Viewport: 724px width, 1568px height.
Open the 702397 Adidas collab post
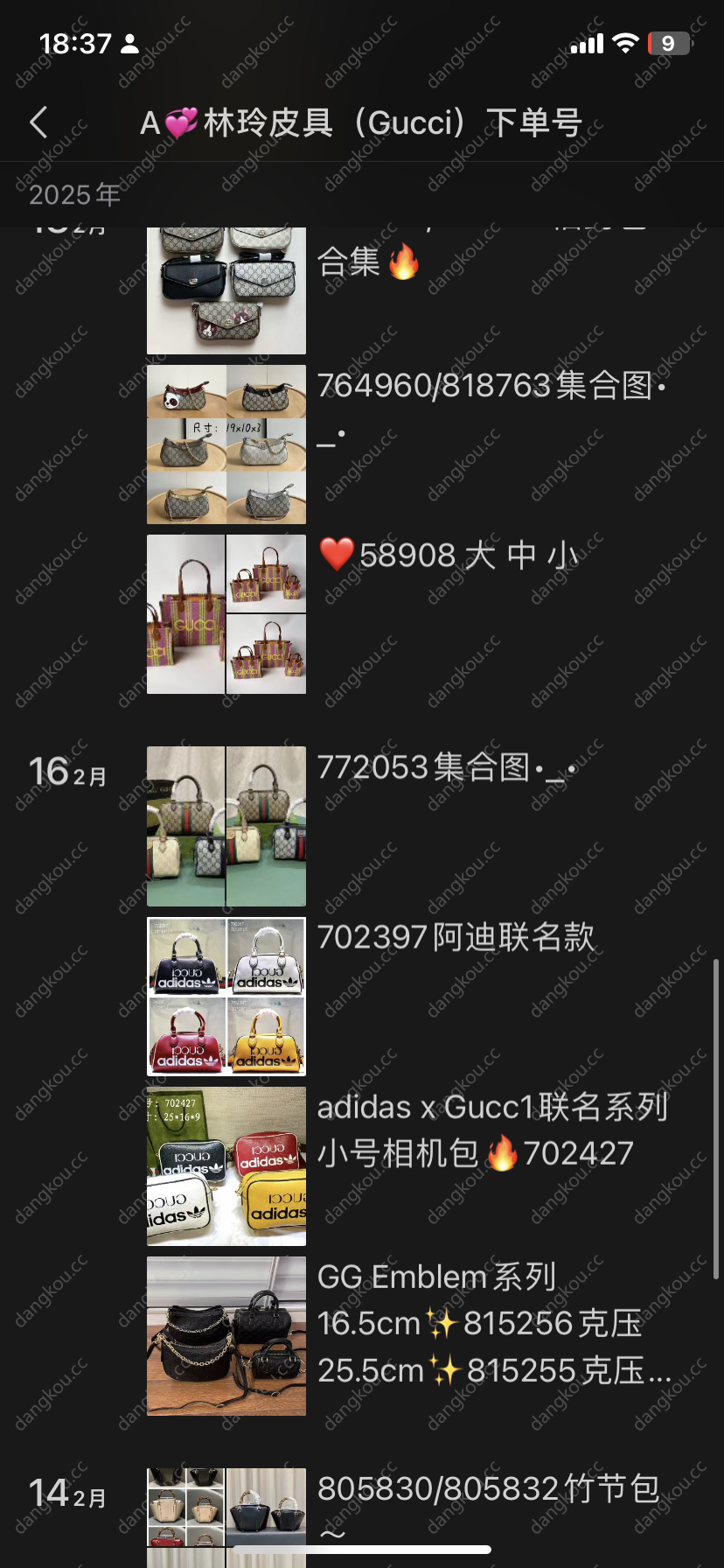[226, 996]
